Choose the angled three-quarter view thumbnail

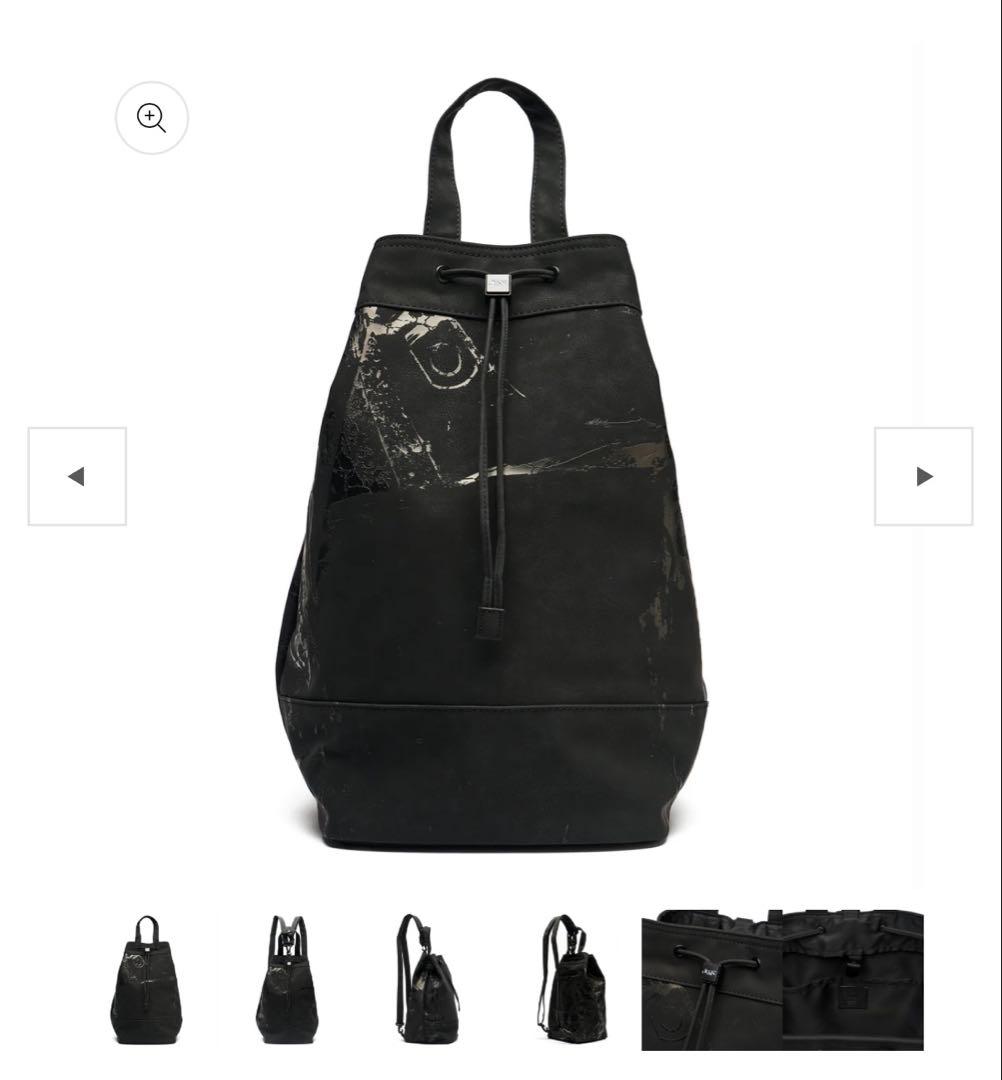coord(572,980)
